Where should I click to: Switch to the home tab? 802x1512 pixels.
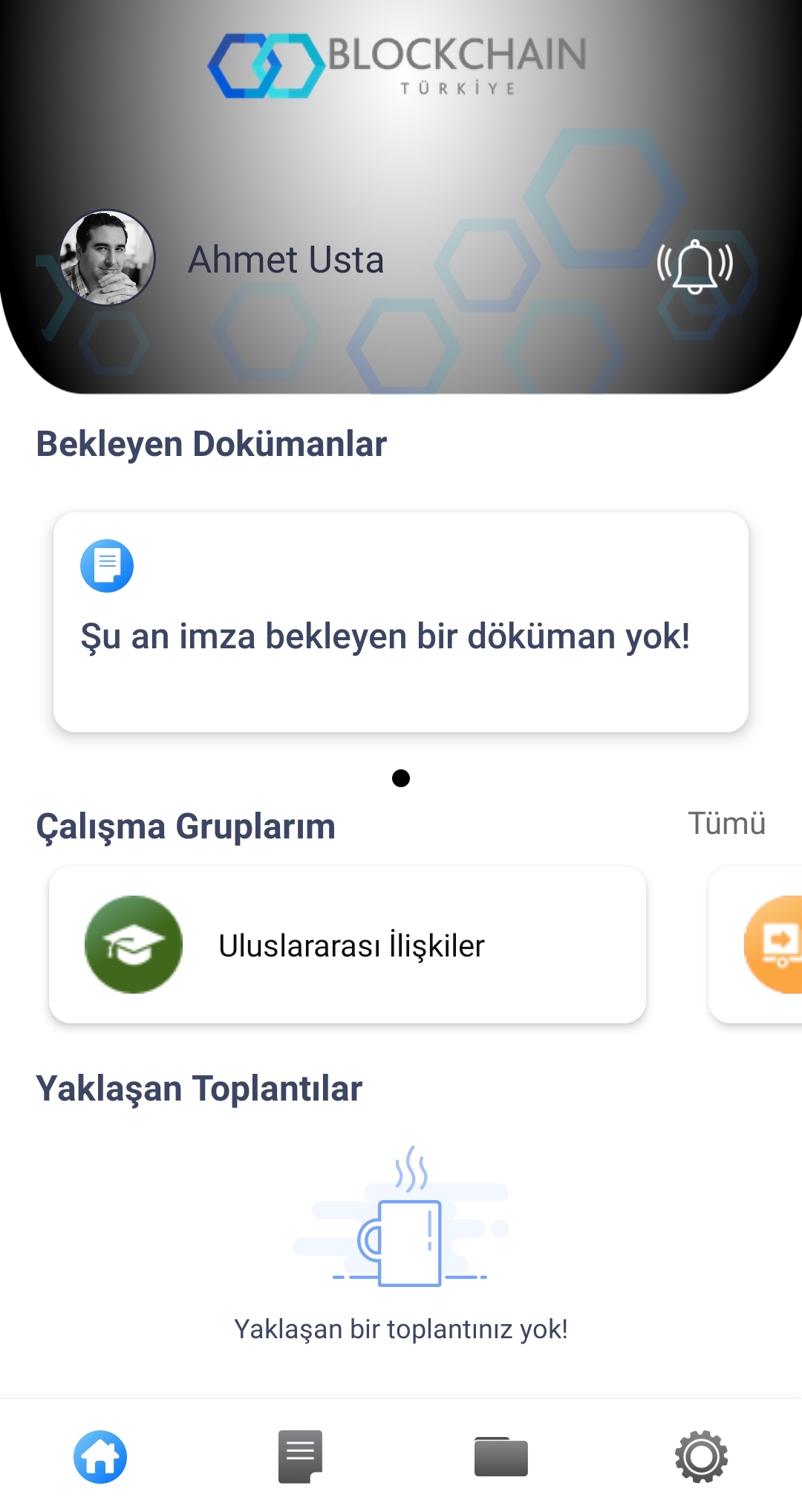(x=100, y=1456)
